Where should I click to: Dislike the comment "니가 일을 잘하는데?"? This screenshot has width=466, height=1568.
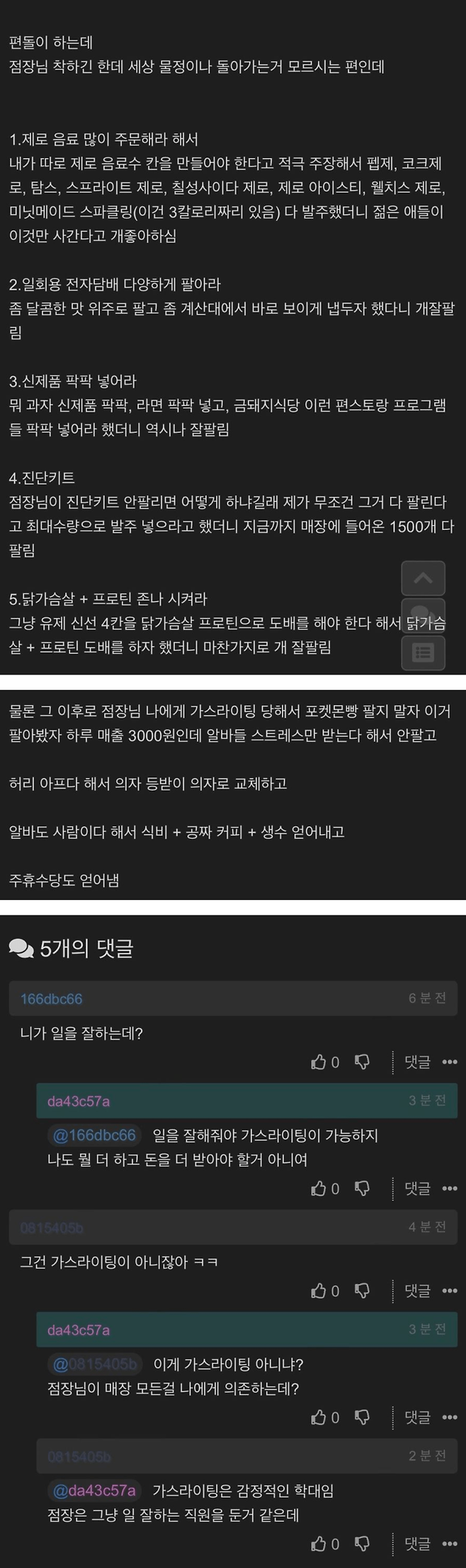362,1061
